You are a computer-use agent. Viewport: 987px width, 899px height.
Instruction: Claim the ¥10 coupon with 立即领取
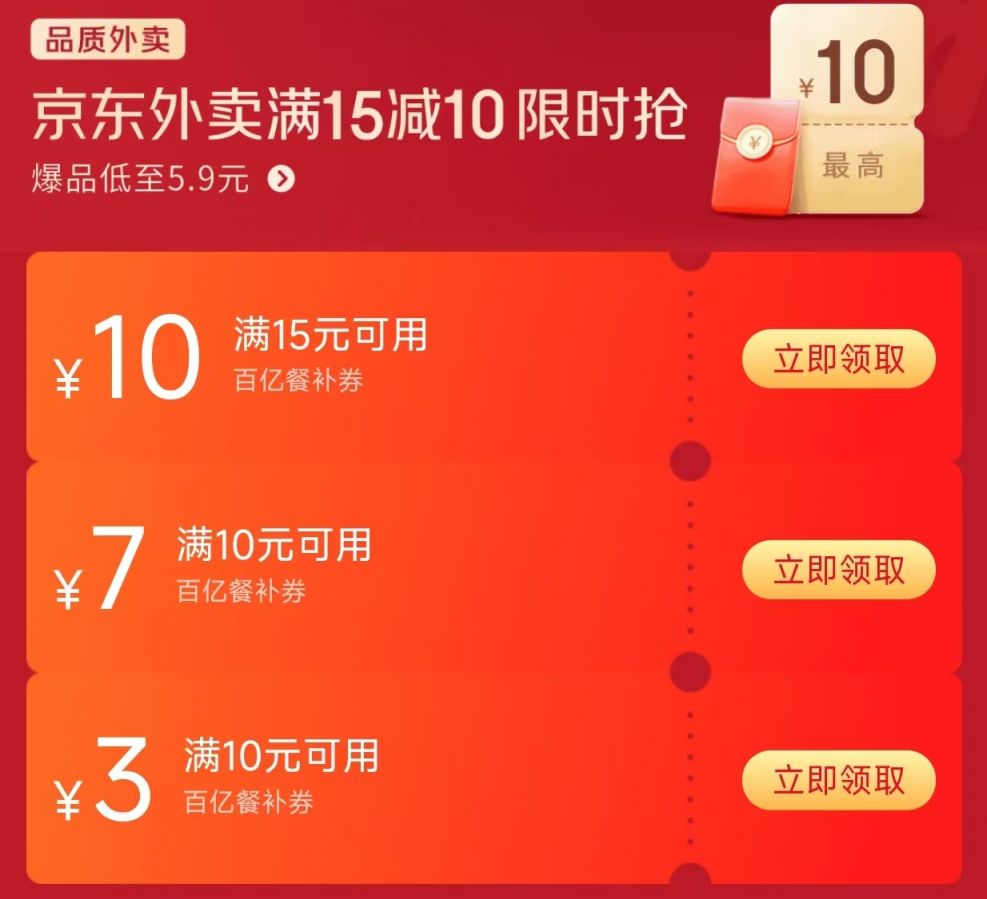838,360
